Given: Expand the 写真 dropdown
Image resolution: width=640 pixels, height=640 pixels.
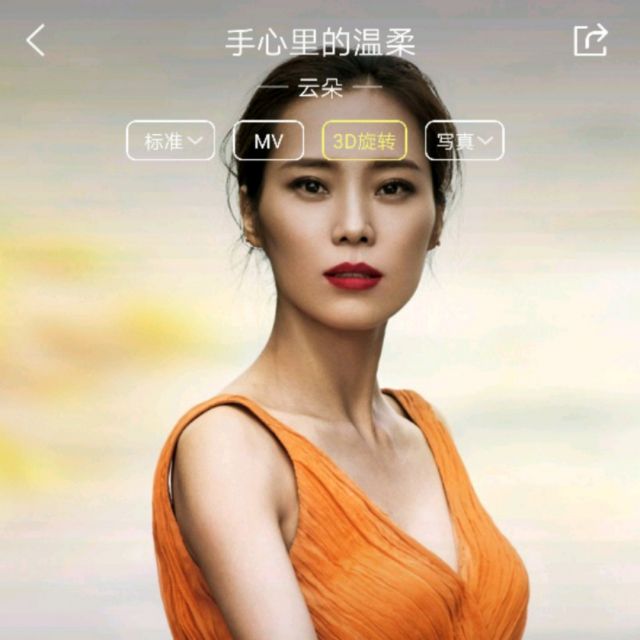Looking at the screenshot, I should [464, 140].
